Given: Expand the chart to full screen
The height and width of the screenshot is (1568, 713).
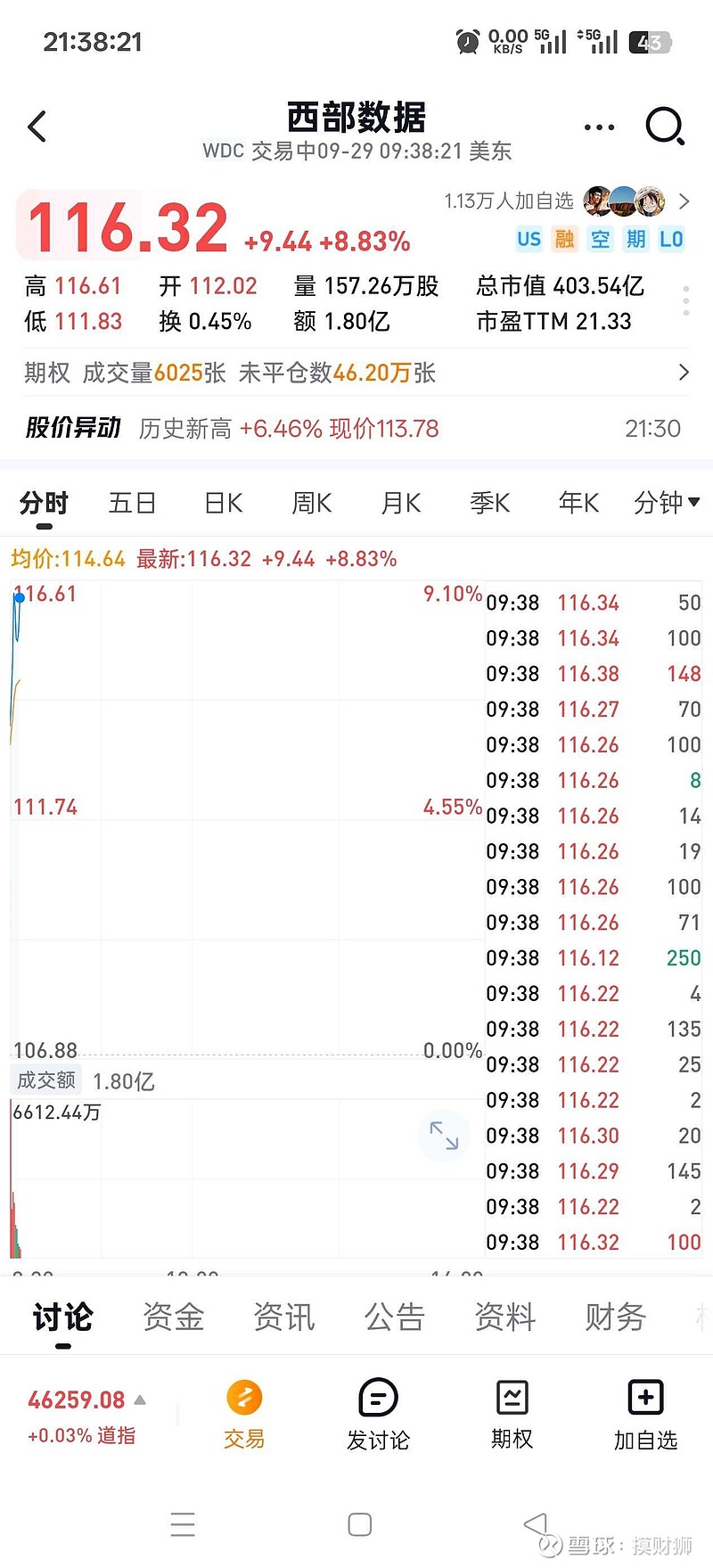Looking at the screenshot, I should [x=444, y=1135].
